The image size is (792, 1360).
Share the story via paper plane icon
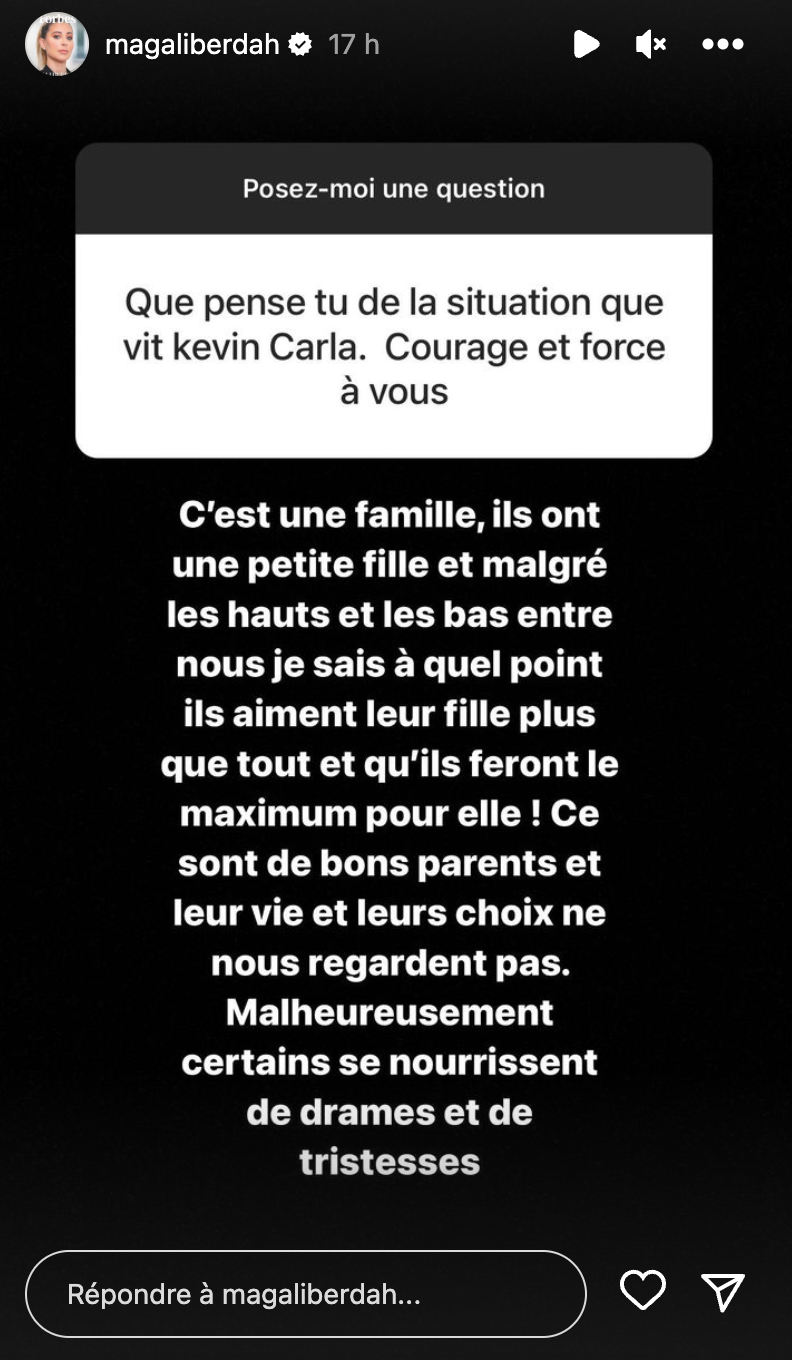(722, 1291)
